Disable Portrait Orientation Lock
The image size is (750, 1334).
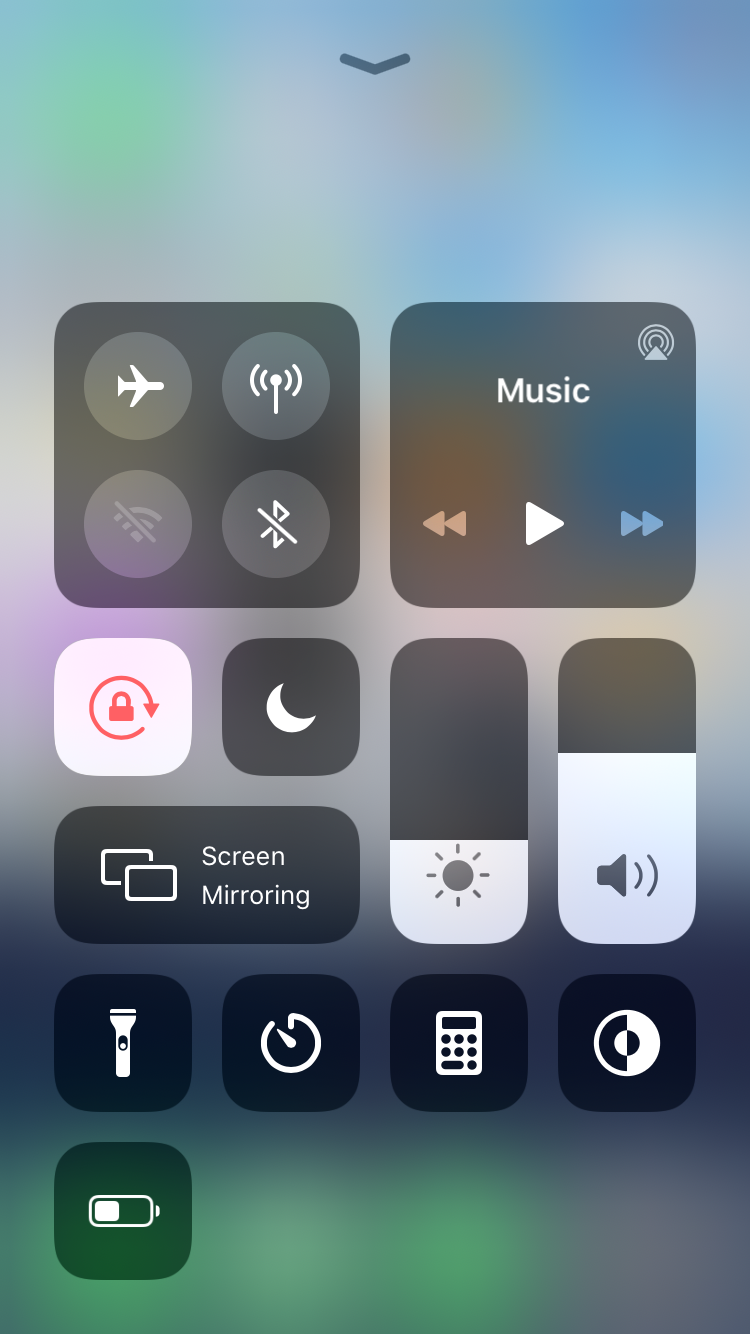123,707
